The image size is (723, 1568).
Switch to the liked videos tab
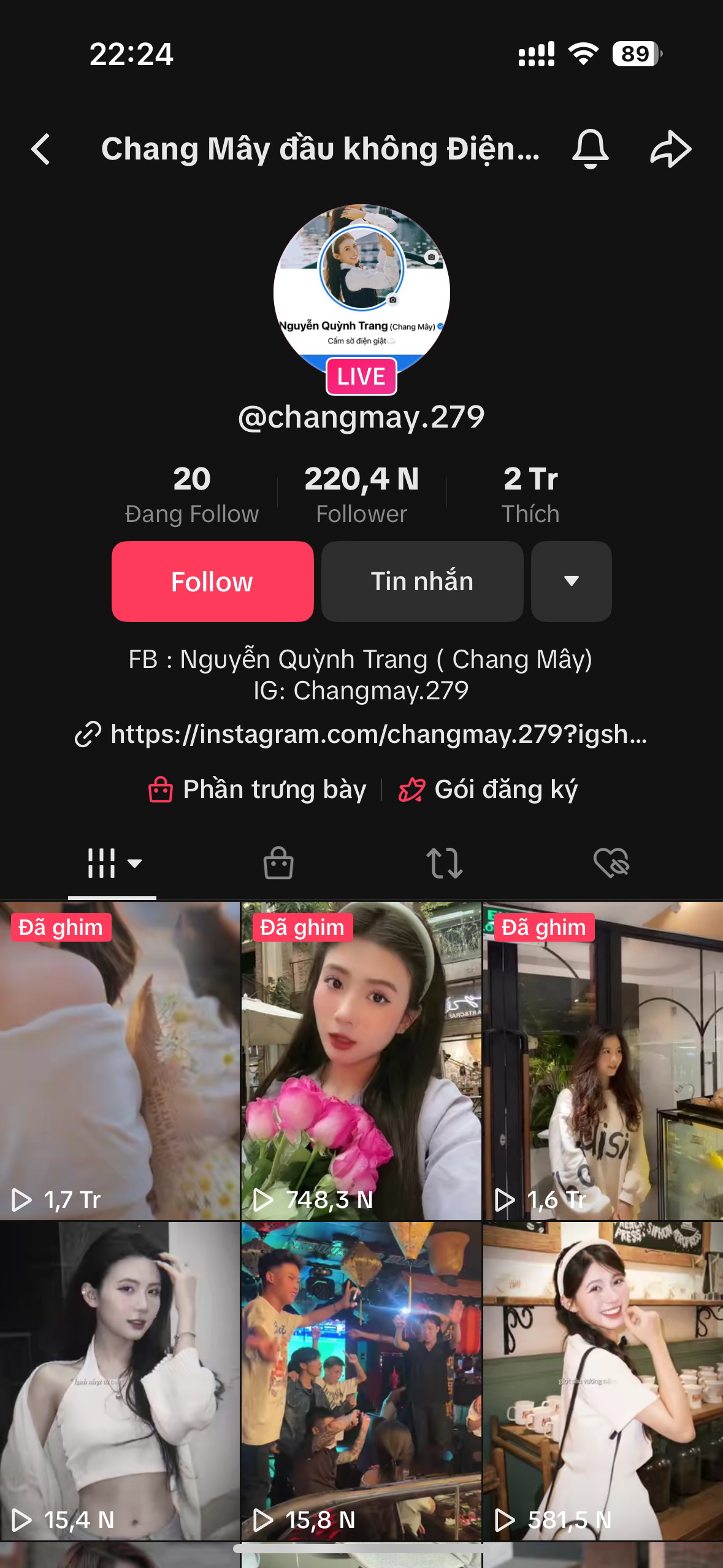(x=611, y=864)
